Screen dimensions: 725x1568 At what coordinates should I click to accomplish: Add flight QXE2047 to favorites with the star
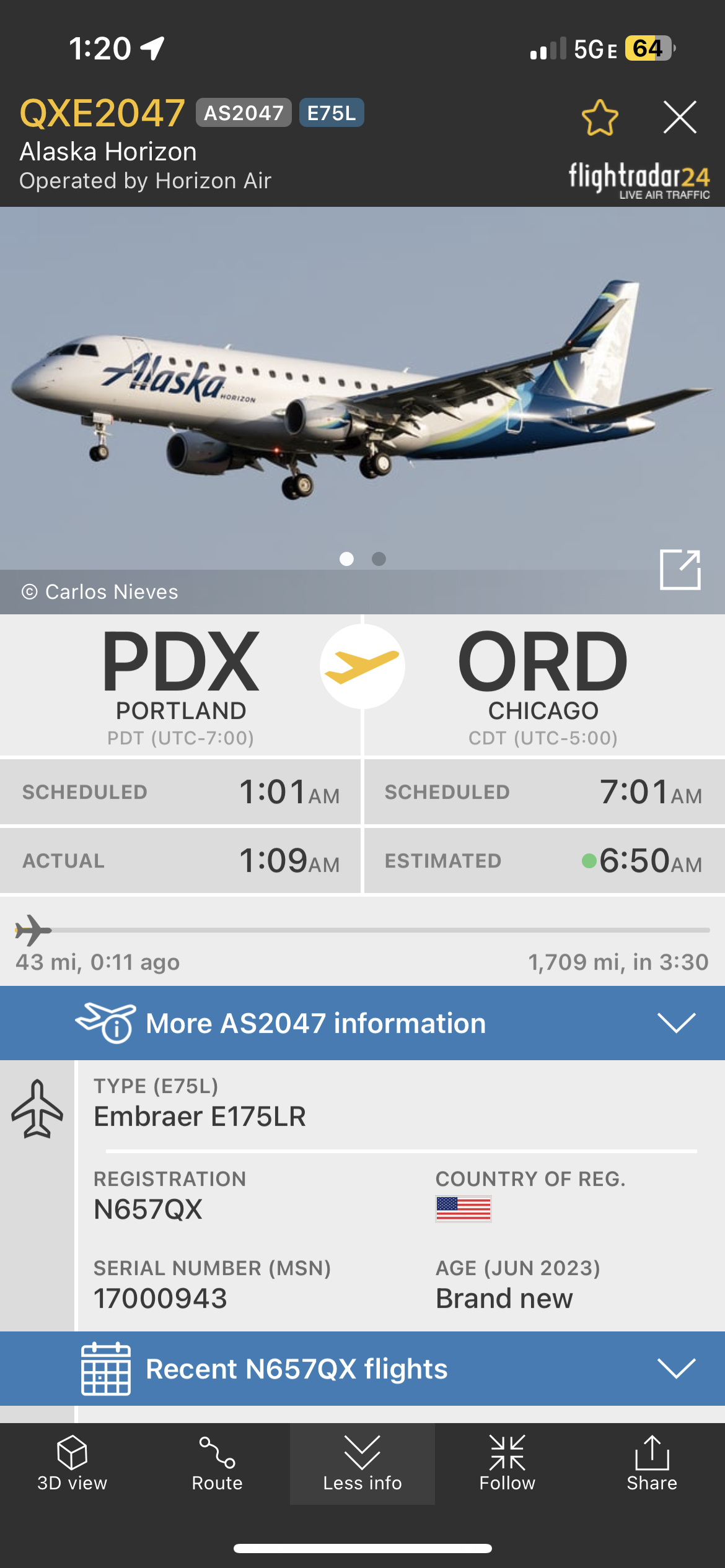pyautogui.click(x=599, y=118)
